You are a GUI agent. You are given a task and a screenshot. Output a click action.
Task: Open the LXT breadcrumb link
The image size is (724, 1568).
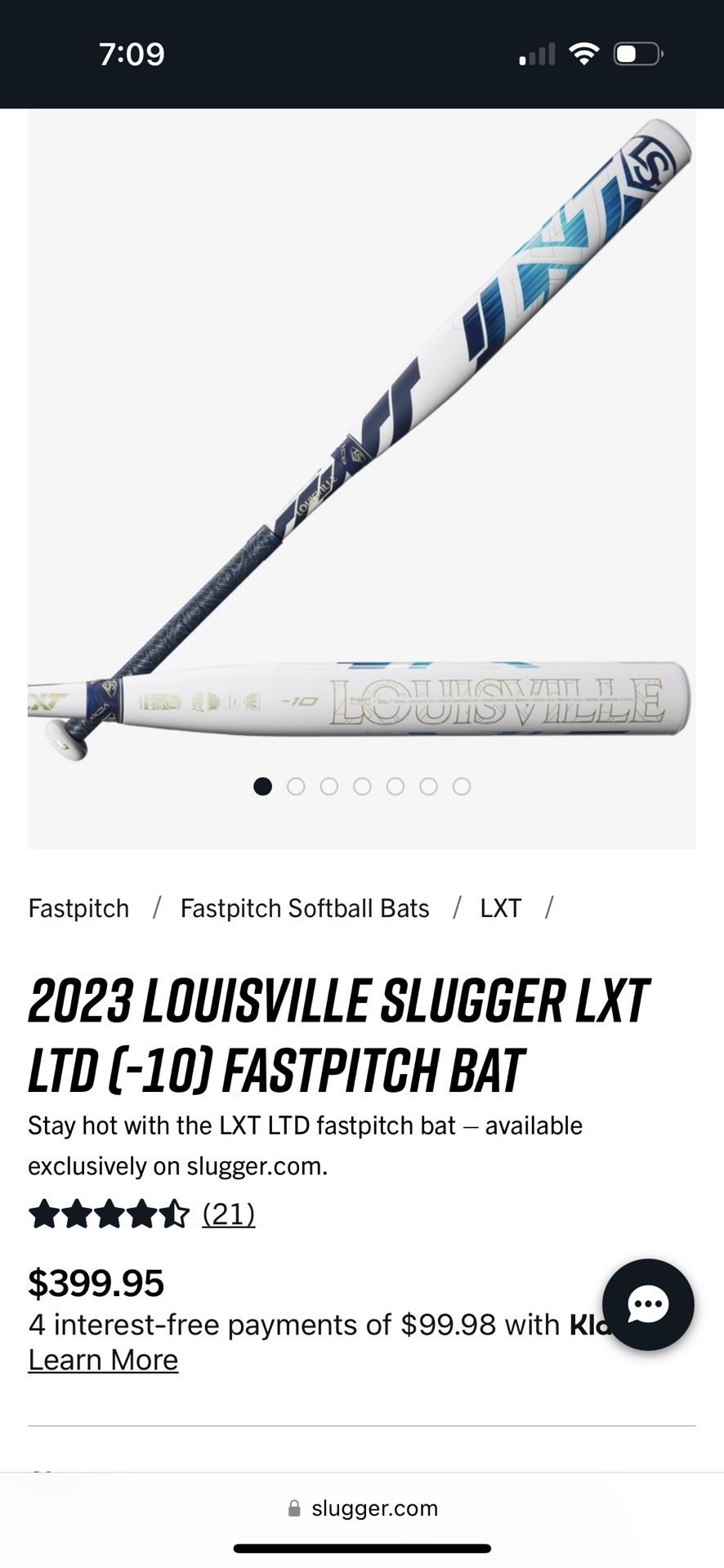point(501,908)
